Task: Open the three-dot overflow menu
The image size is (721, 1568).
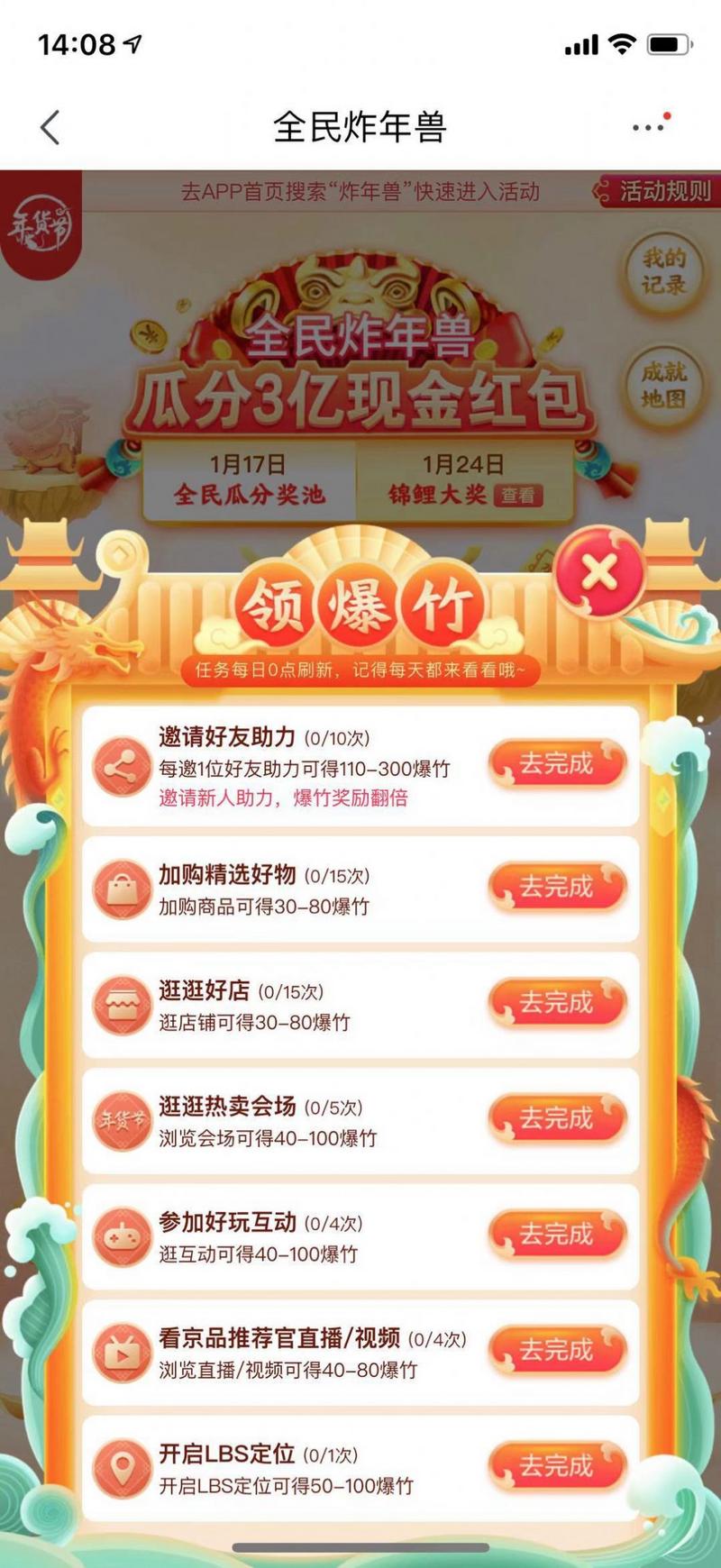Action: [650, 127]
